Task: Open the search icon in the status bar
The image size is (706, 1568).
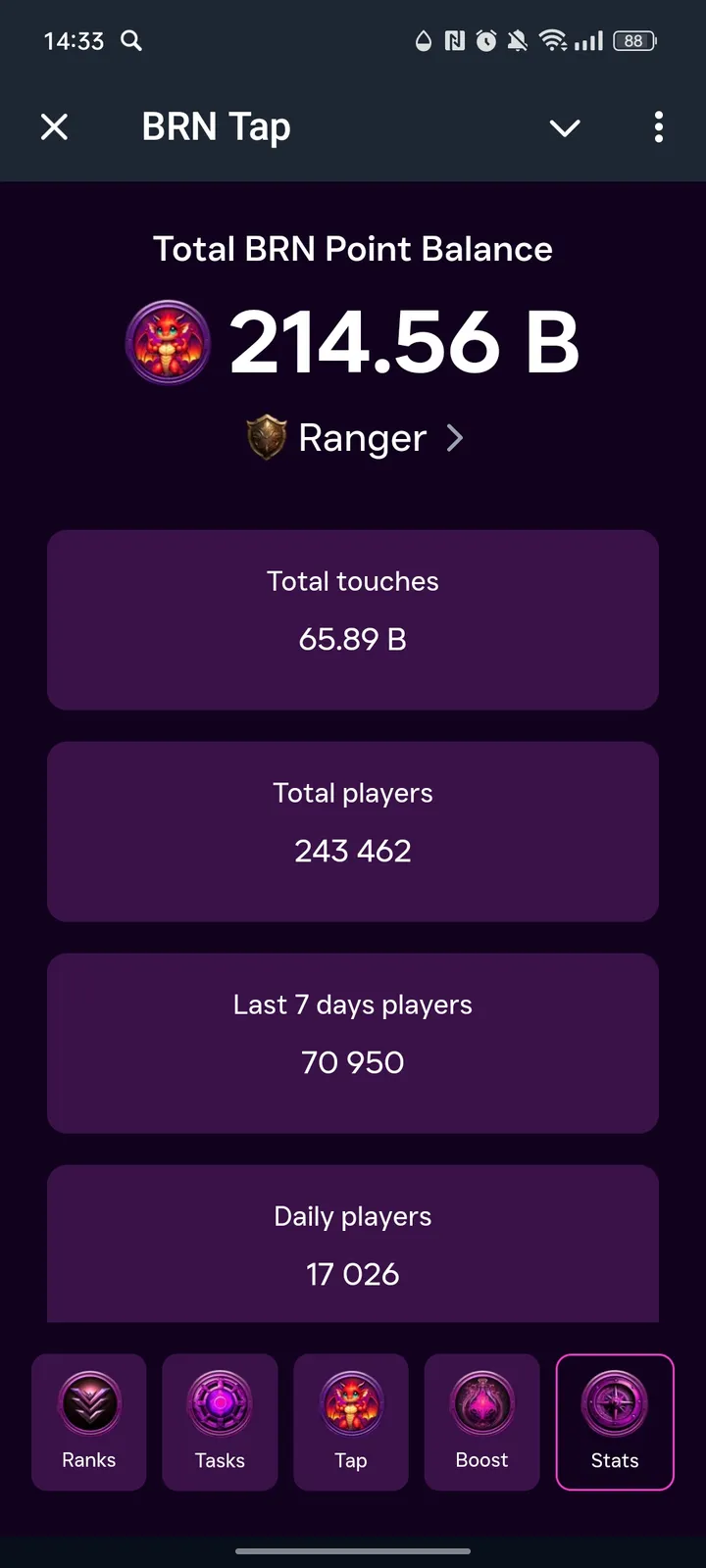Action: point(131,41)
